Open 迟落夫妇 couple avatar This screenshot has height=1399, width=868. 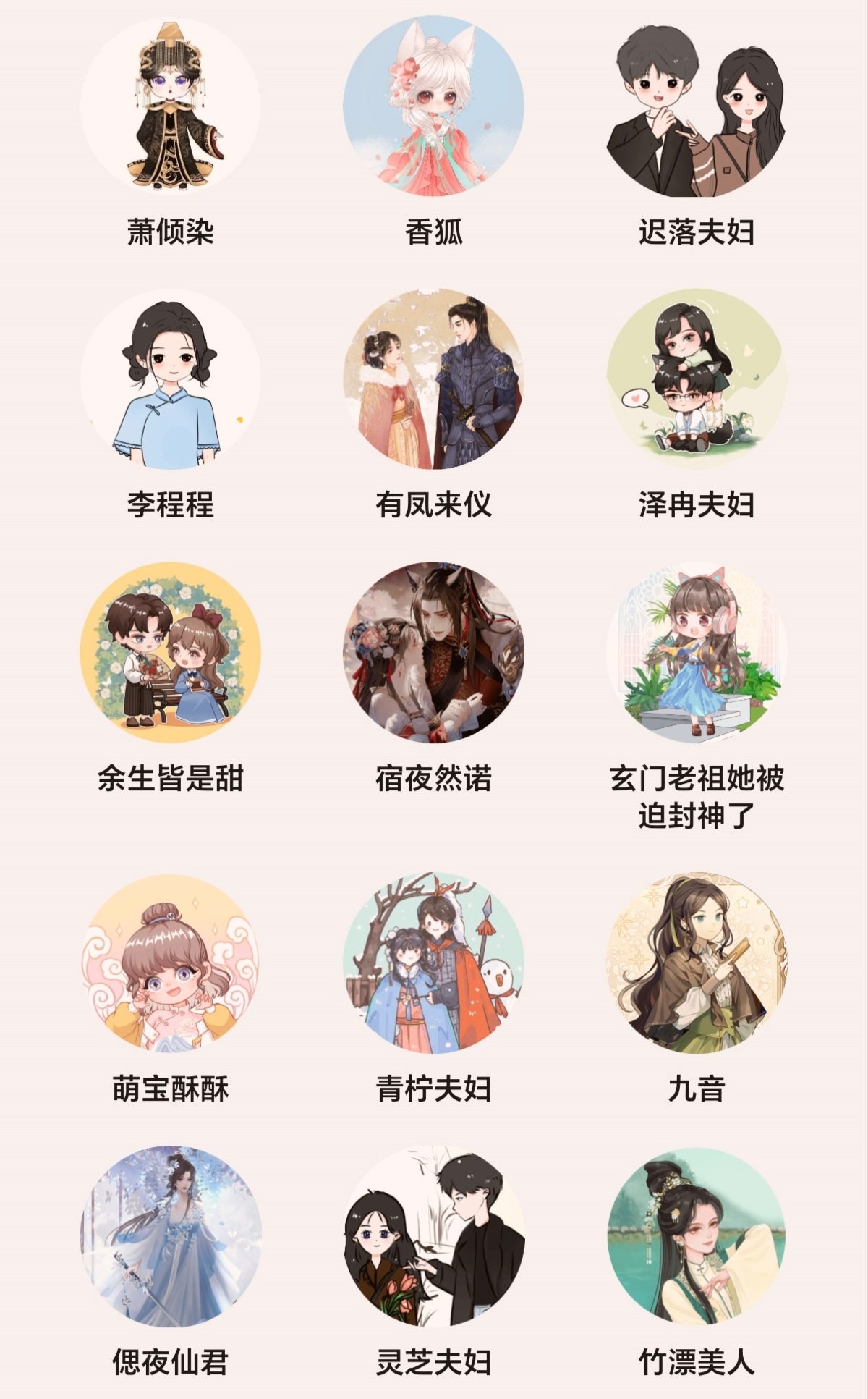tap(697, 106)
